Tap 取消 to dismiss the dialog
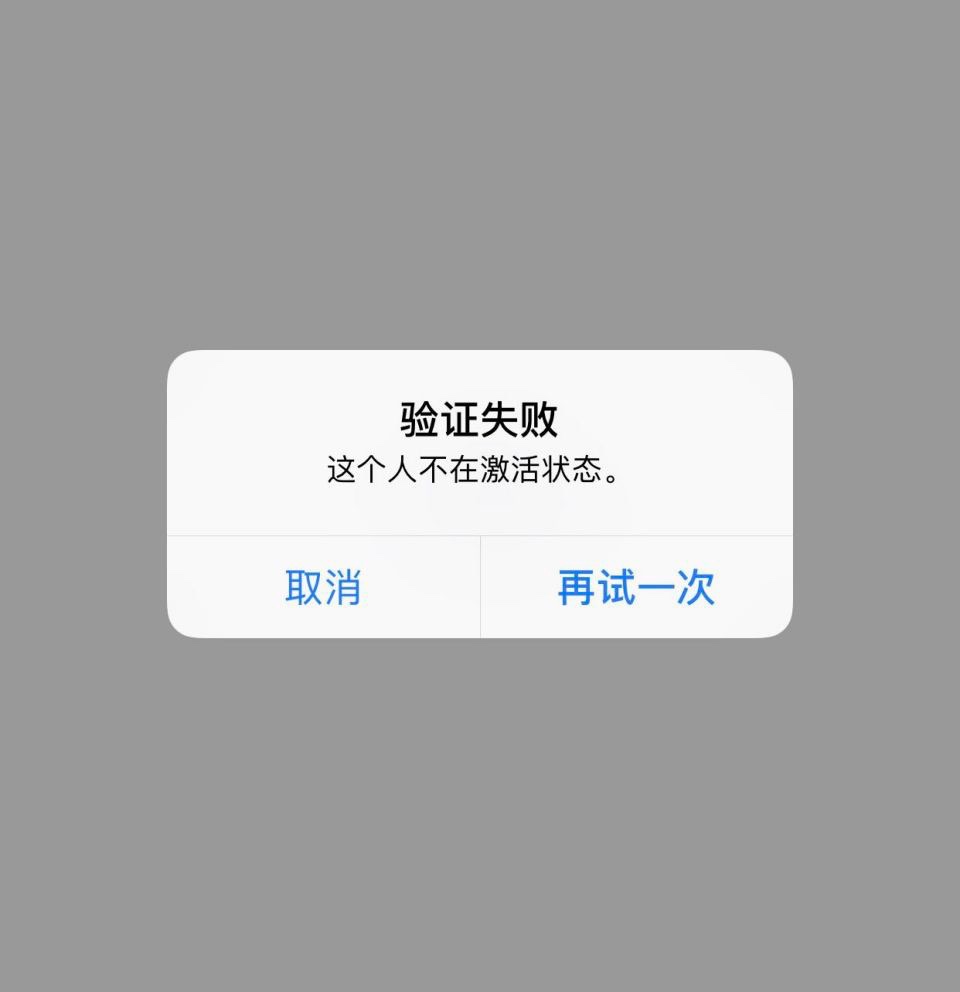The width and height of the screenshot is (960, 992). click(323, 587)
